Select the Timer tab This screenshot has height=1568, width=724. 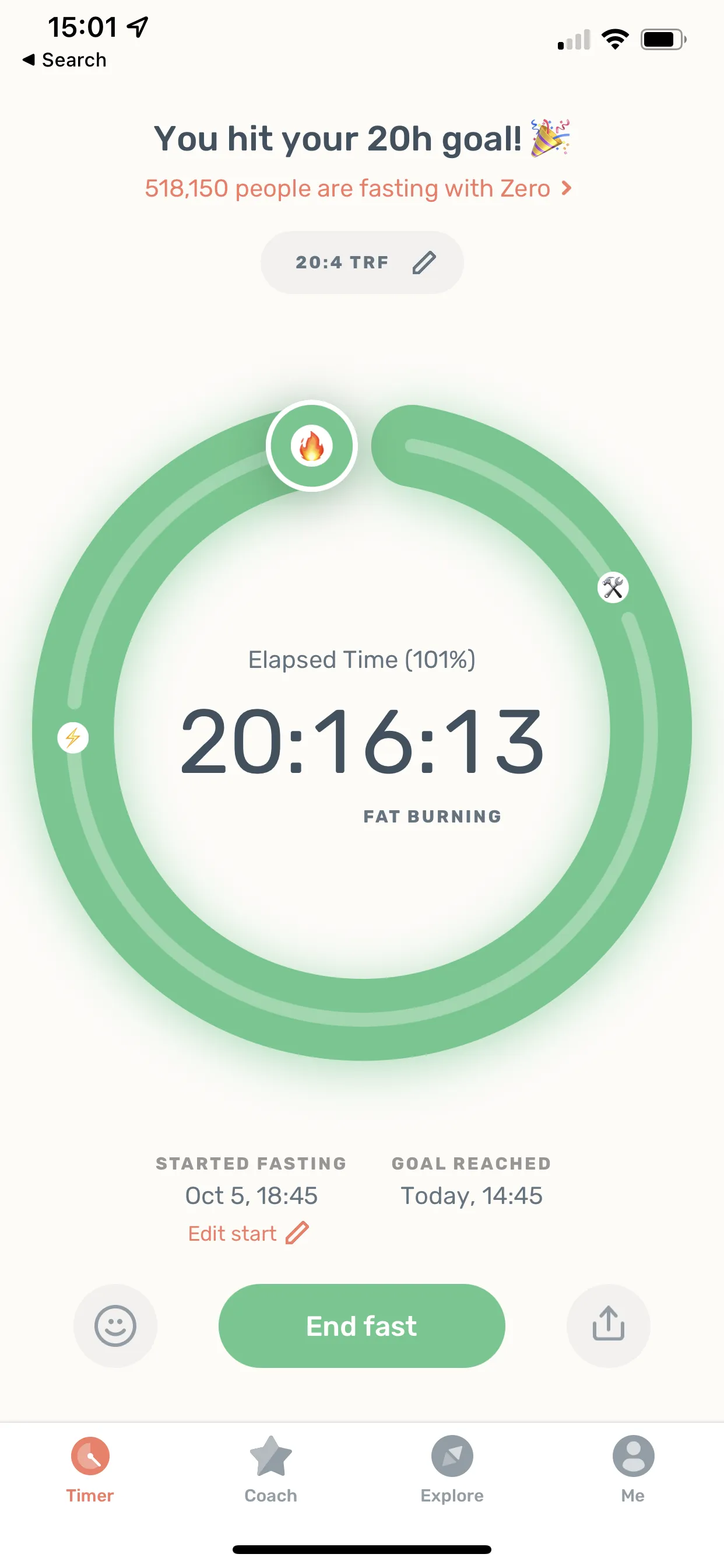[x=90, y=1469]
